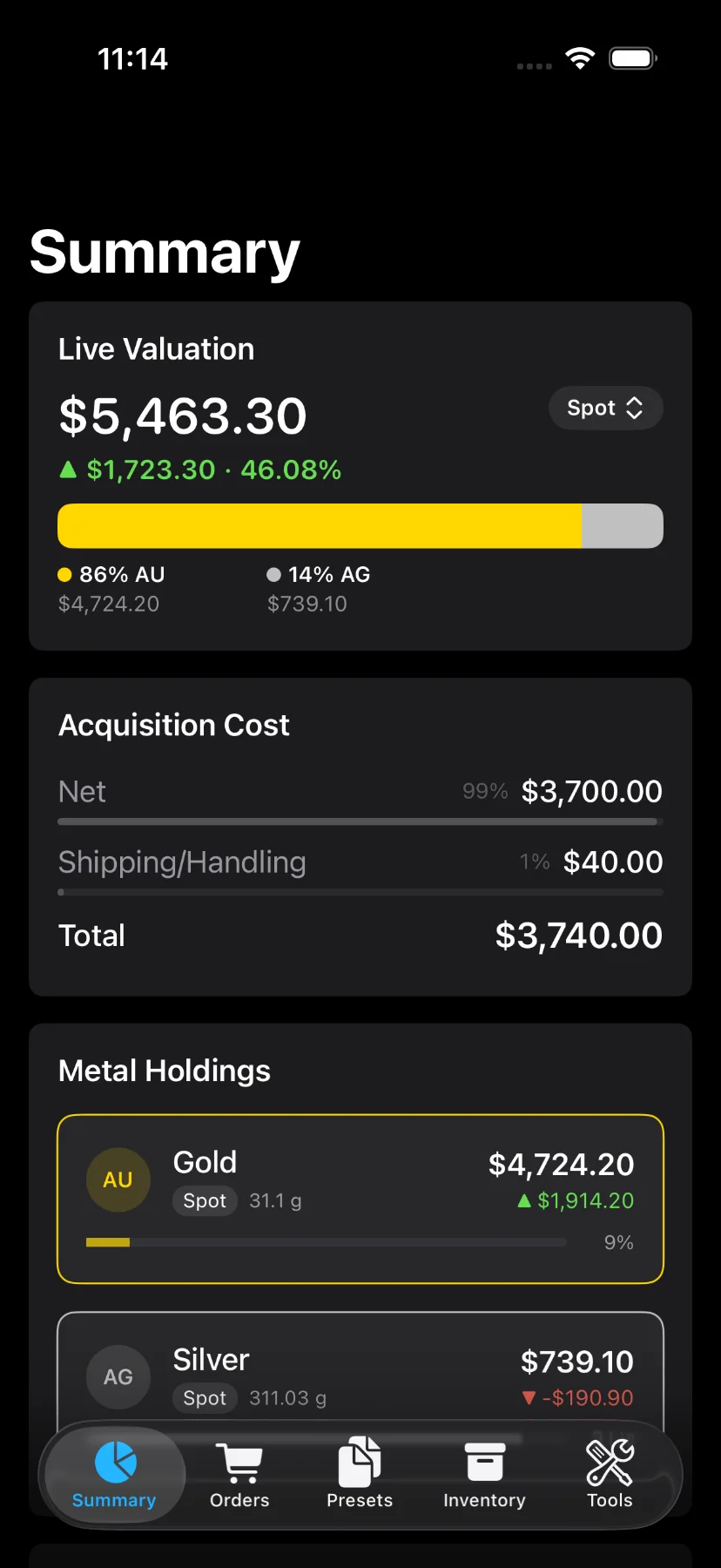Open the Inventory box icon

pyautogui.click(x=484, y=1462)
